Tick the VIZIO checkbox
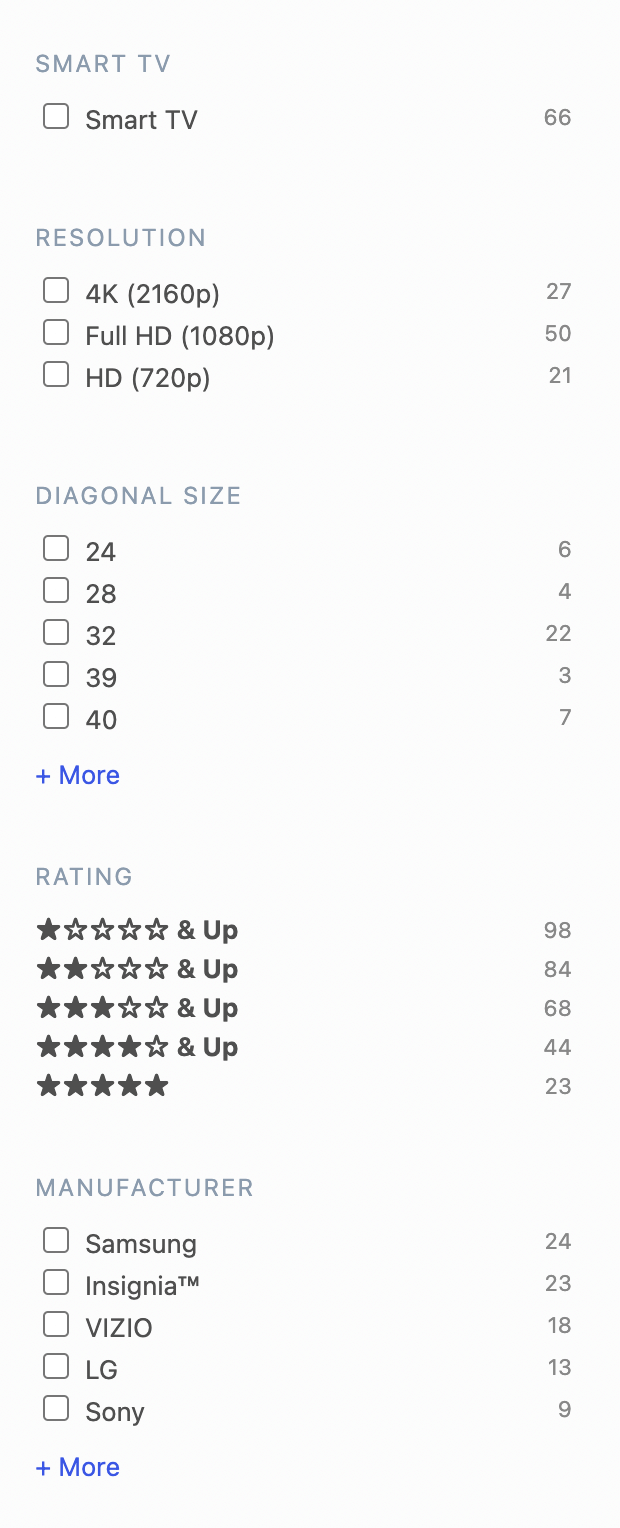Viewport: 620px width, 1528px height. point(56,1325)
